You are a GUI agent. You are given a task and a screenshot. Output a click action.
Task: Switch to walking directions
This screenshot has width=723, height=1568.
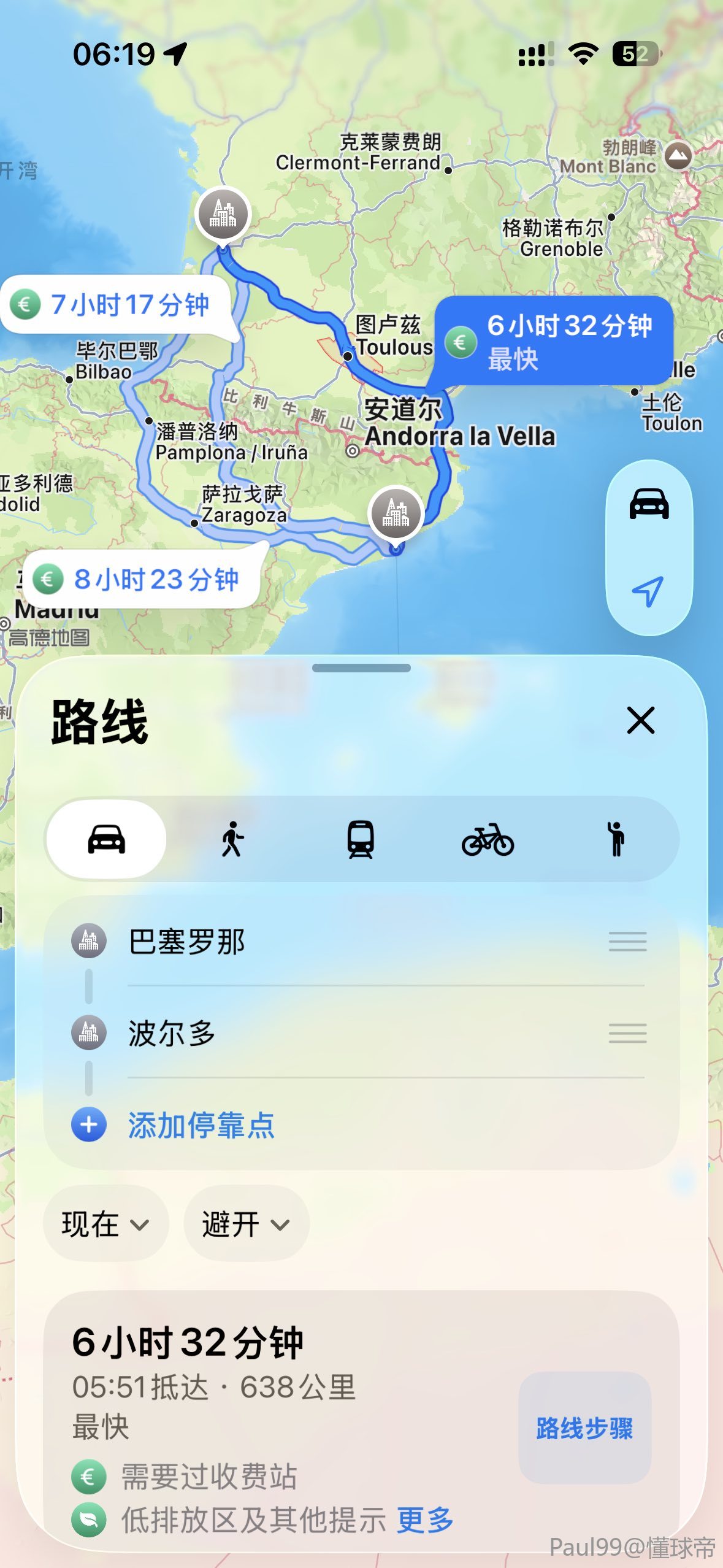[x=232, y=839]
